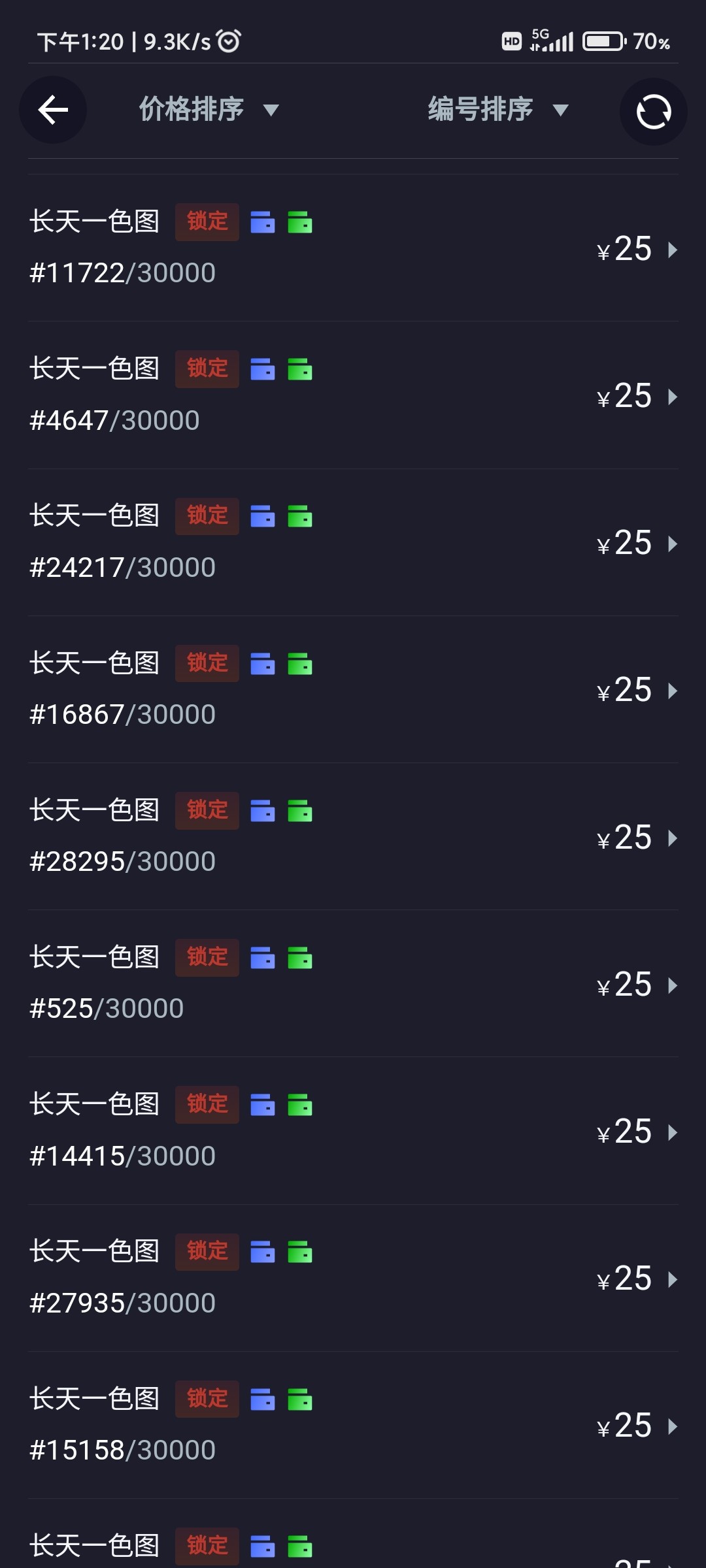Viewport: 706px width, 1568px height.
Task: Open the 编号排序 dropdown
Action: pyautogui.click(x=494, y=110)
